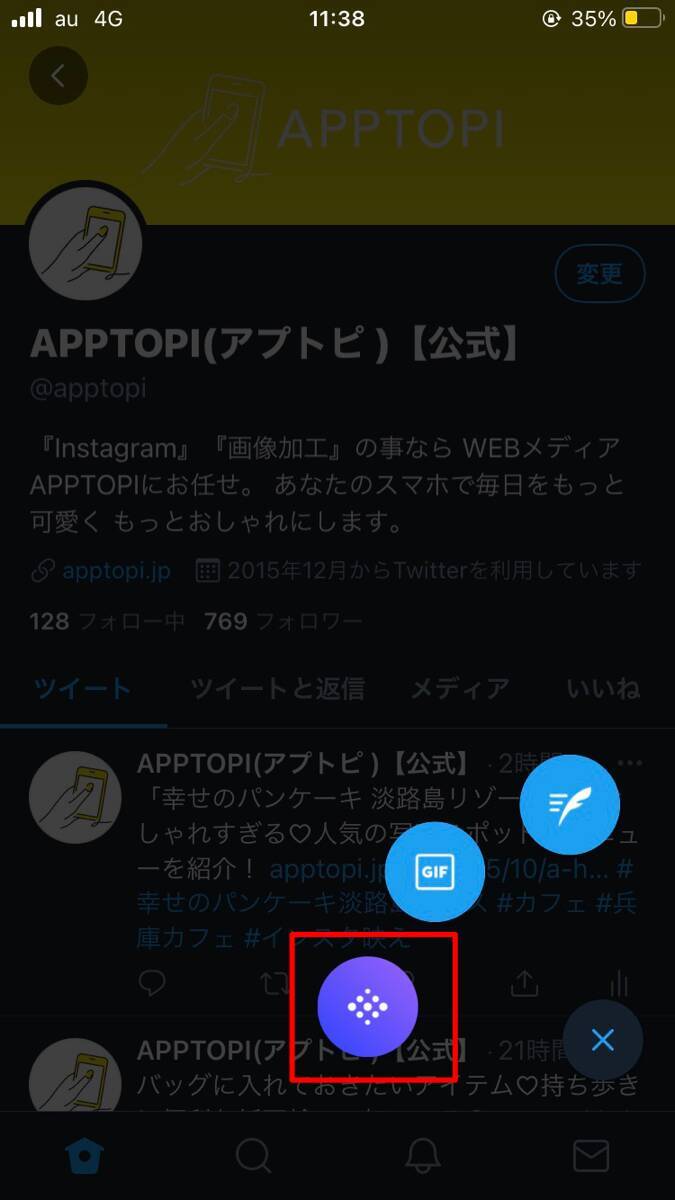675x1200 pixels.
Task: Reply to the 幸せのパンケーキ tweet
Action: coord(152,984)
